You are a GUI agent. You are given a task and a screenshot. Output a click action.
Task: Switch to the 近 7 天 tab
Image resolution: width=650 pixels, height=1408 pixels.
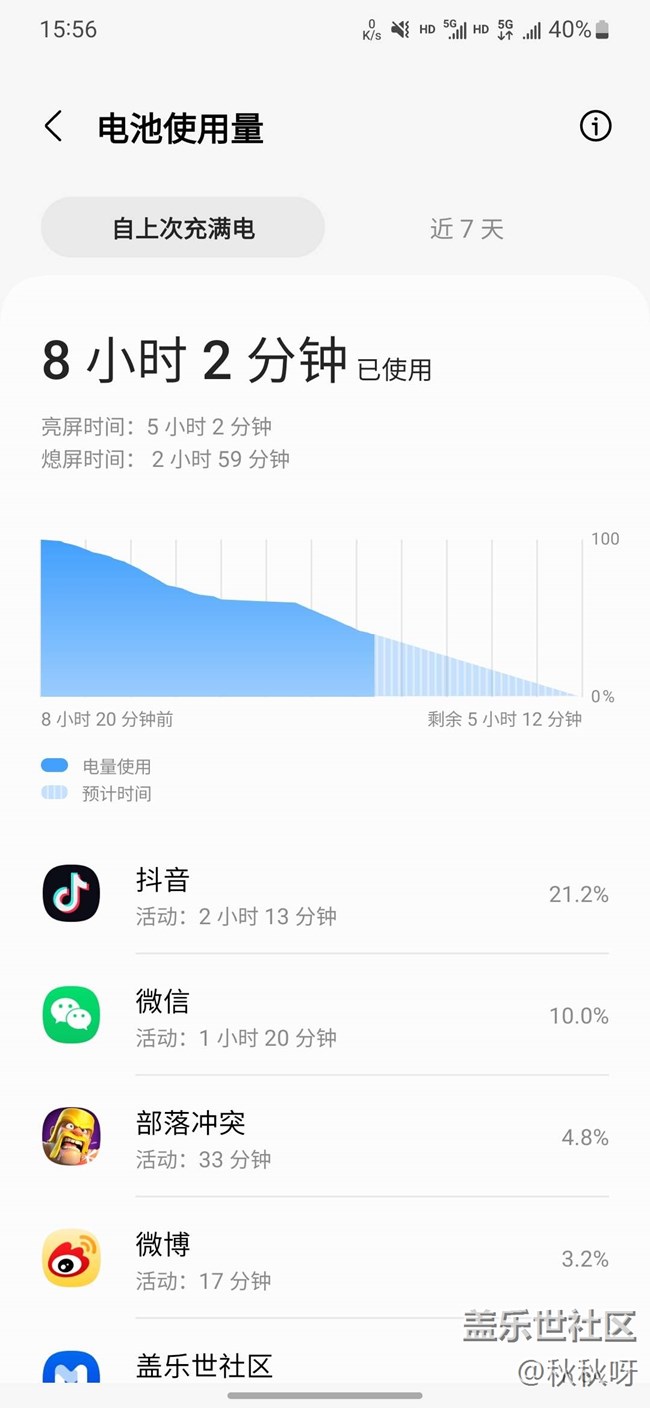coord(466,228)
